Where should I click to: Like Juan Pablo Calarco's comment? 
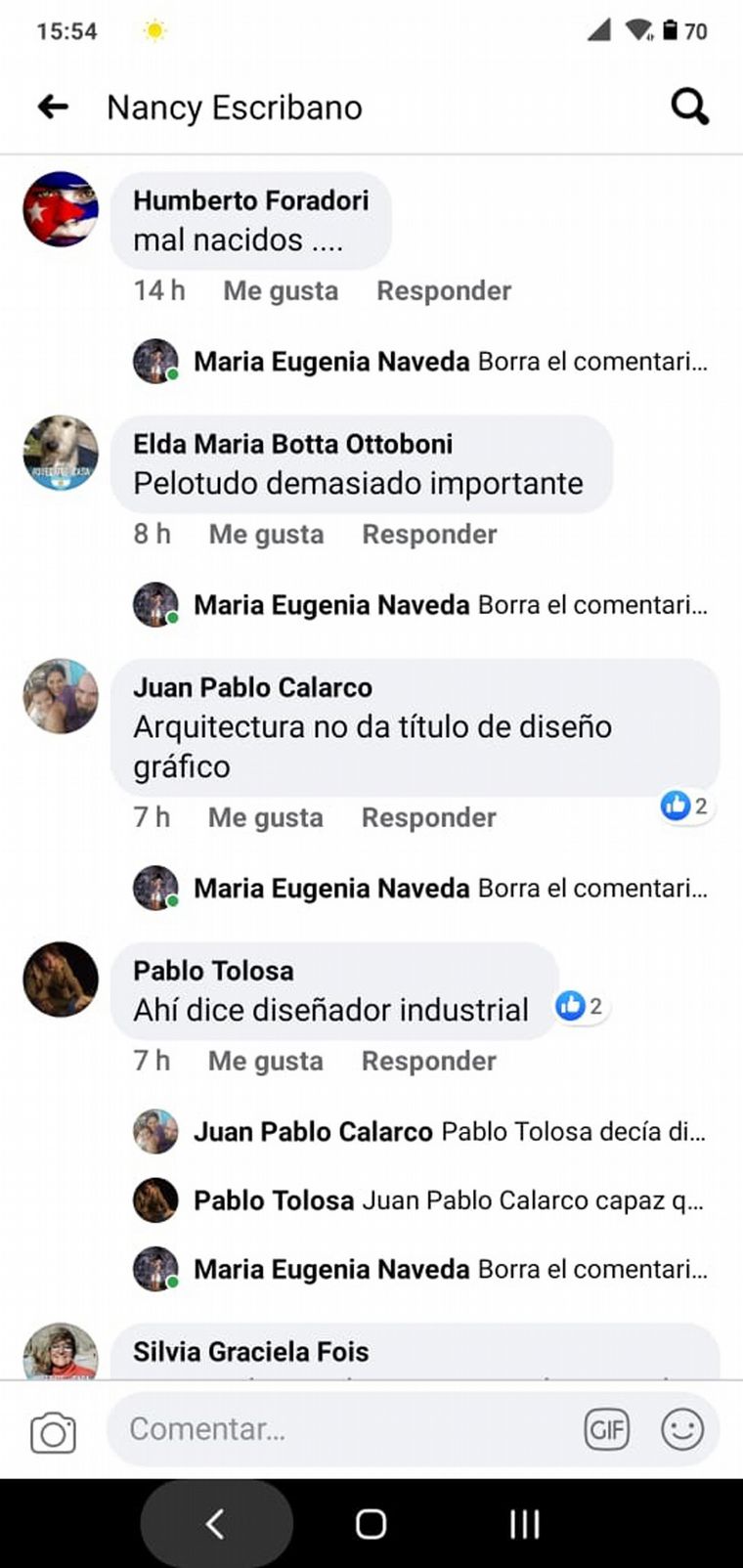coord(265,817)
